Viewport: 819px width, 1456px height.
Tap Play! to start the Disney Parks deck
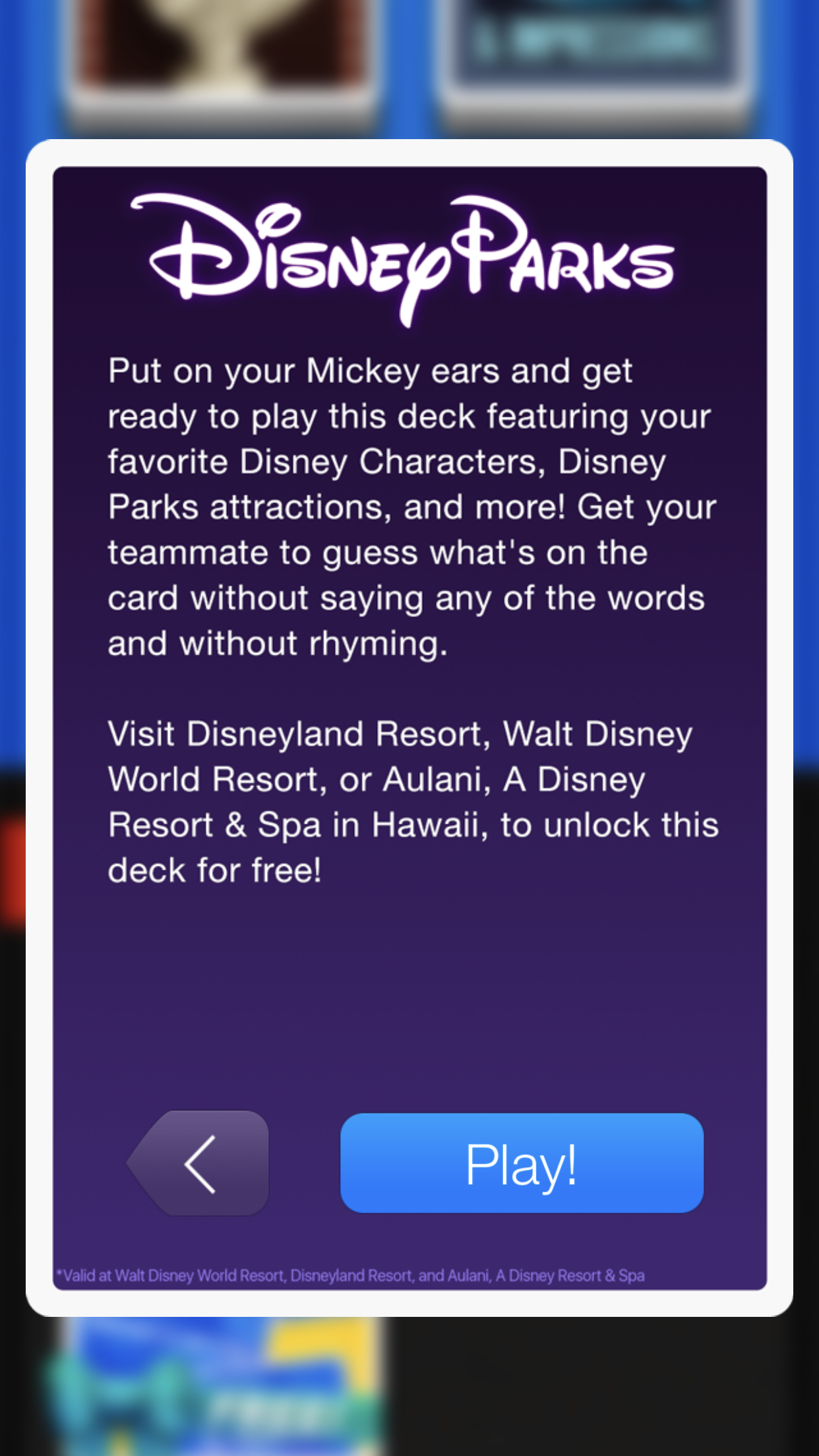click(522, 1163)
